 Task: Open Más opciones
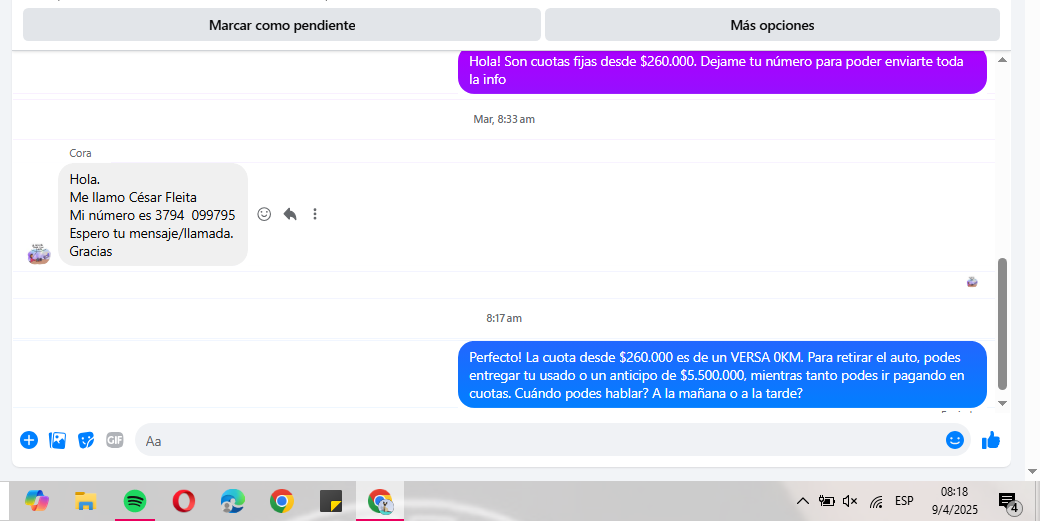point(772,25)
